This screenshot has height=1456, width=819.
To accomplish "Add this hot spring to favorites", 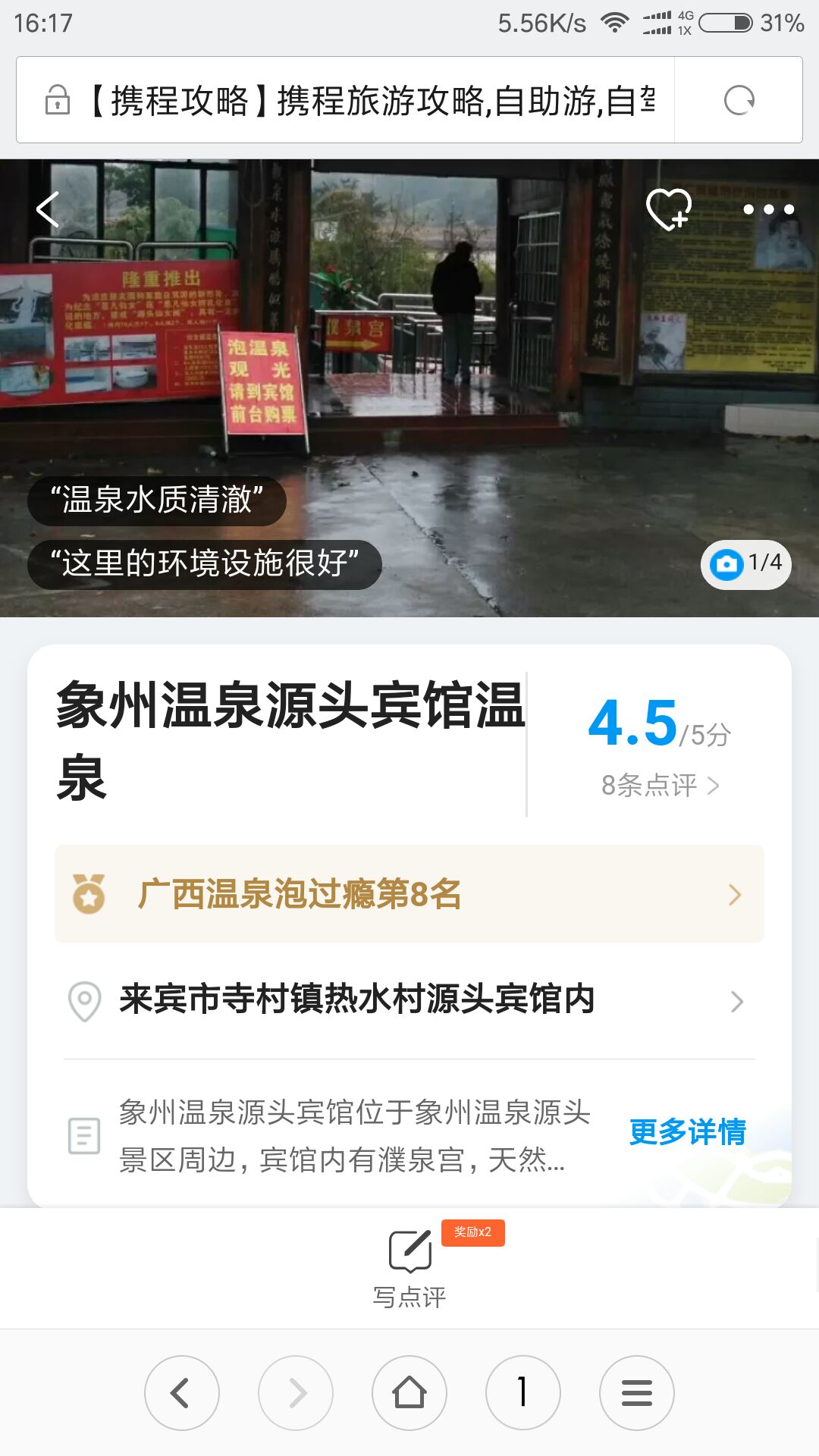I will 668,209.
